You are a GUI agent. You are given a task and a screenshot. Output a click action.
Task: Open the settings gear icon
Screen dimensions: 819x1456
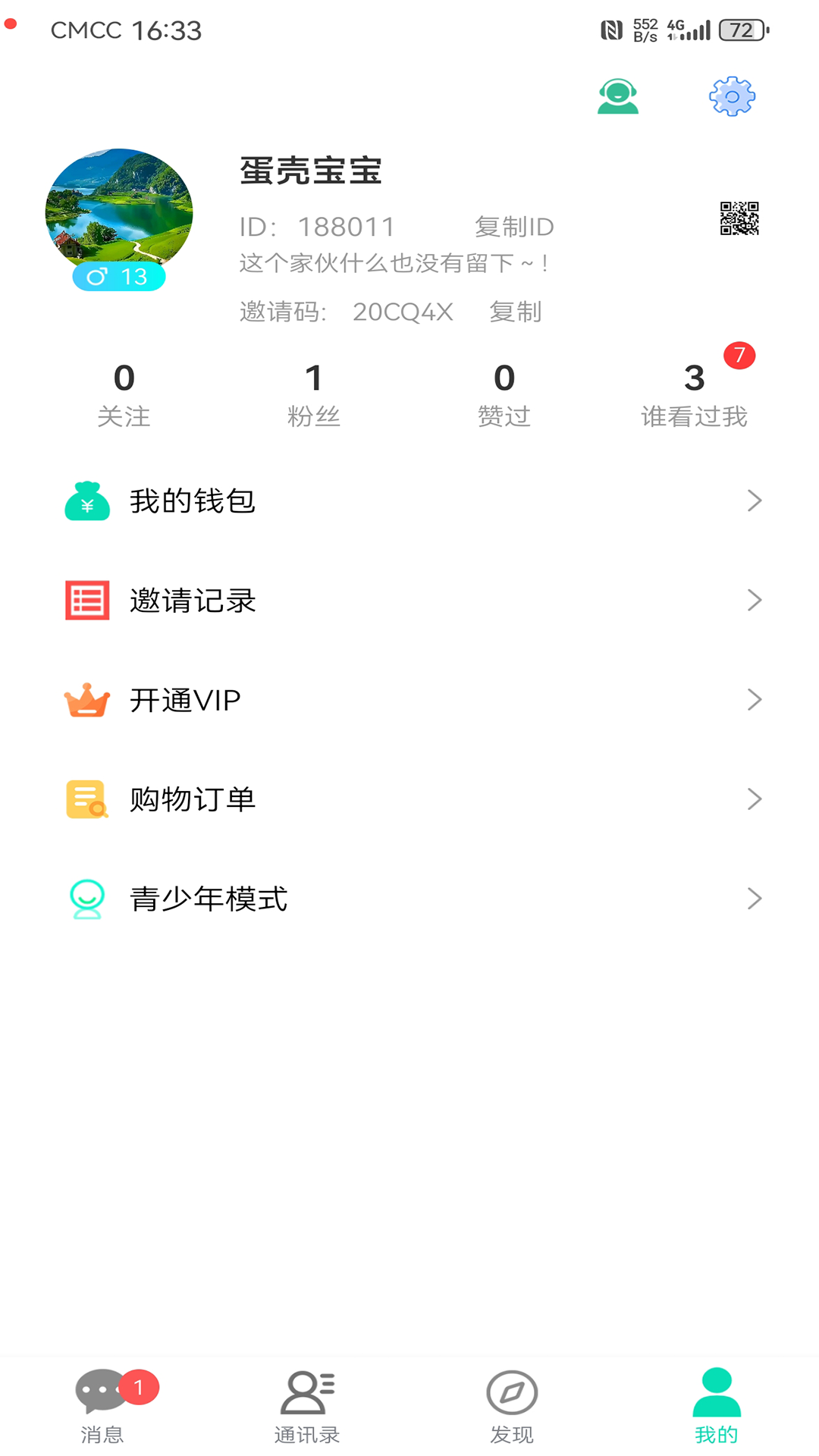tap(730, 97)
